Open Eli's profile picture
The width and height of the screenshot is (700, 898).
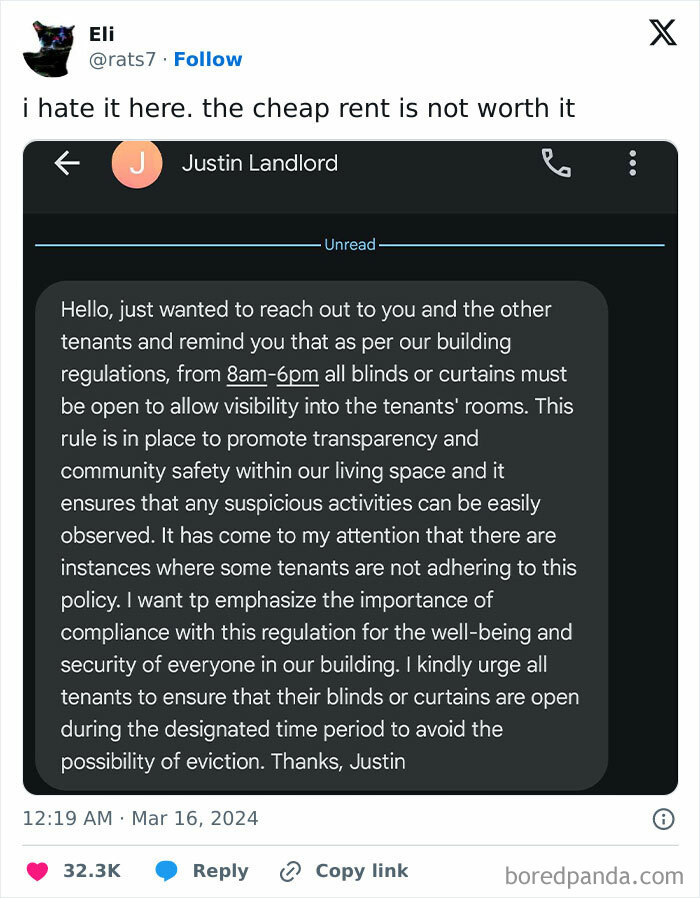click(x=49, y=48)
